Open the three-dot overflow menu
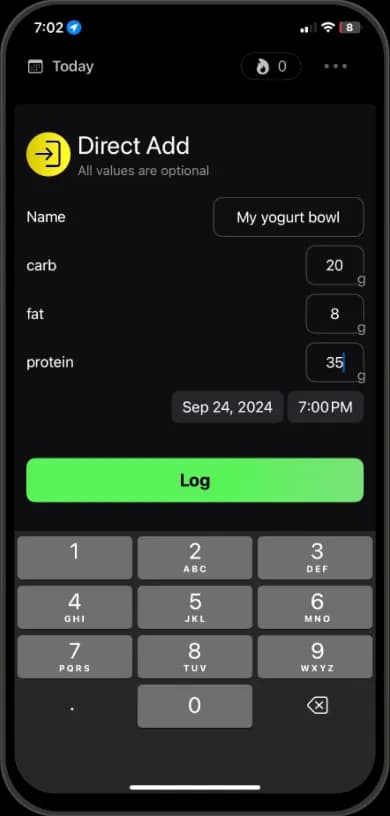This screenshot has width=390, height=816. coord(335,67)
